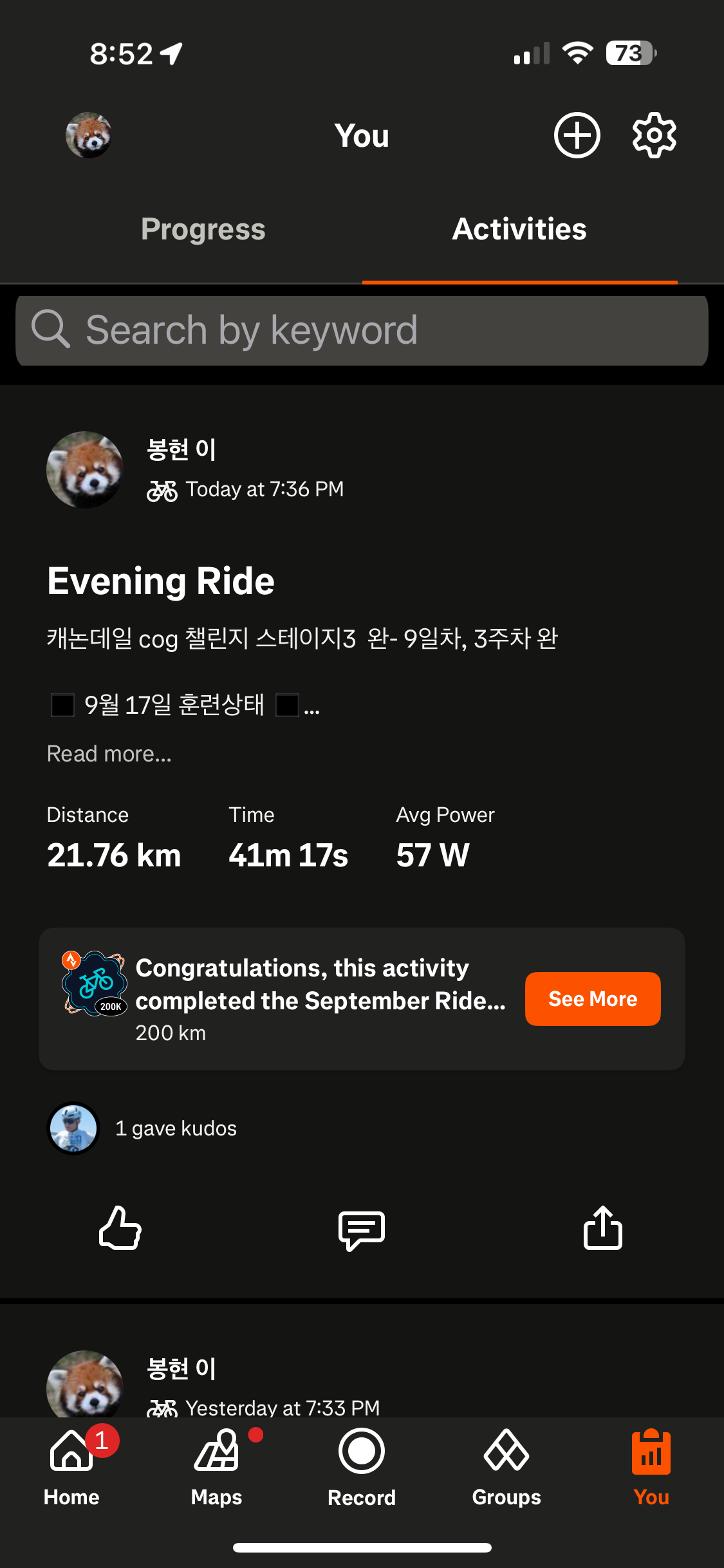
Task: Open settings gear
Action: click(x=654, y=135)
